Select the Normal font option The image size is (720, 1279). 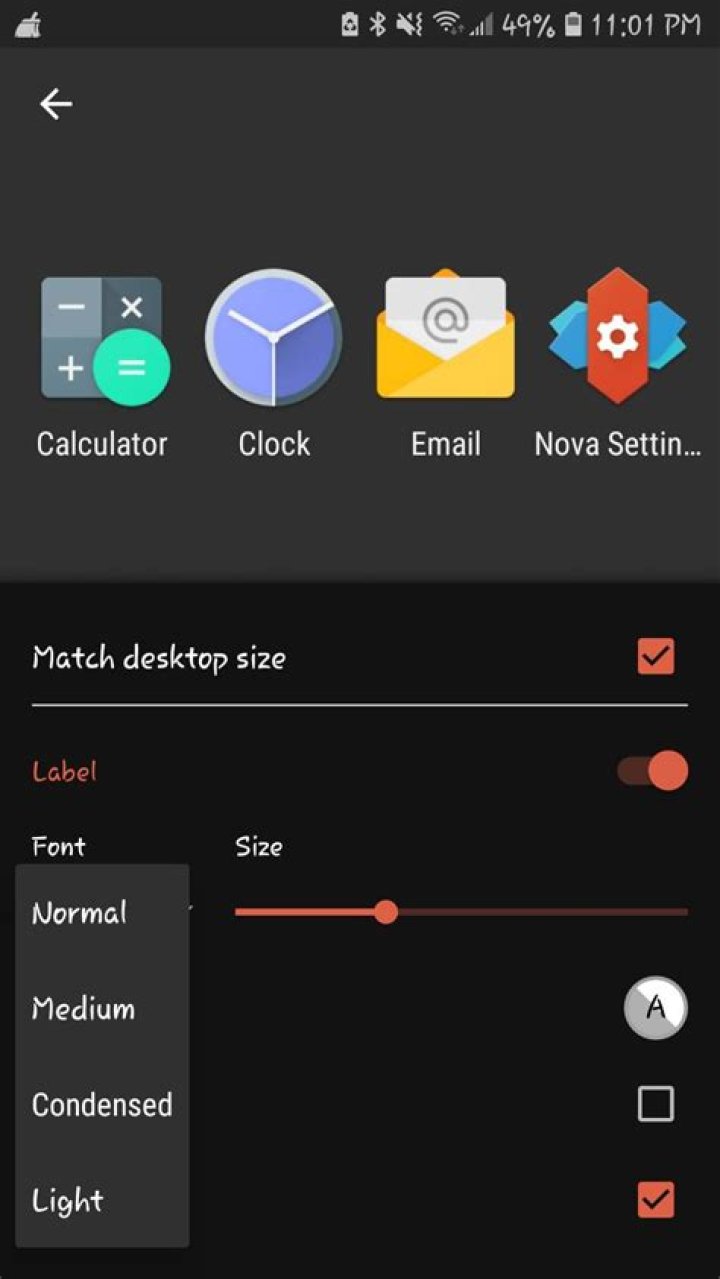(x=80, y=913)
